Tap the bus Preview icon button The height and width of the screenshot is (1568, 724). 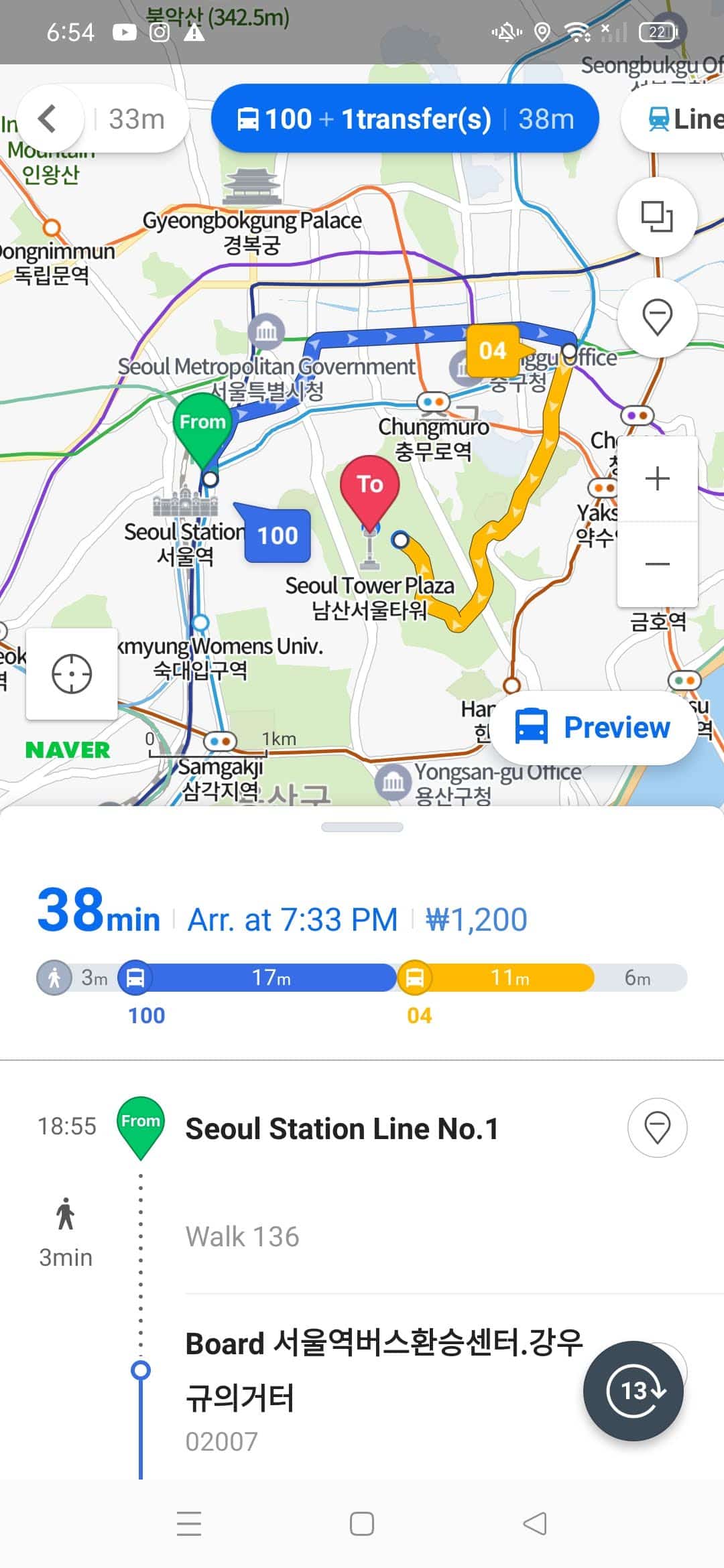[532, 727]
